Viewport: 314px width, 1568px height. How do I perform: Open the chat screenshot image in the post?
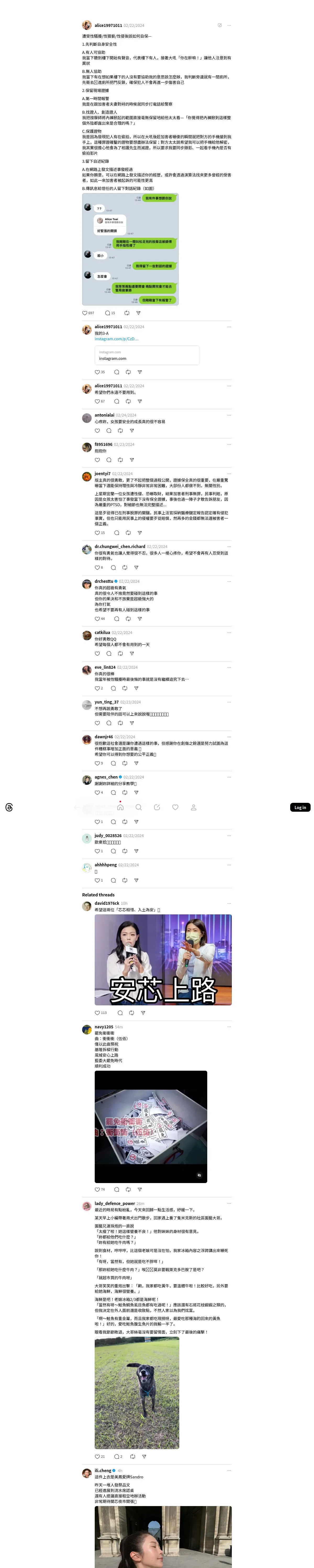[x=130, y=250]
